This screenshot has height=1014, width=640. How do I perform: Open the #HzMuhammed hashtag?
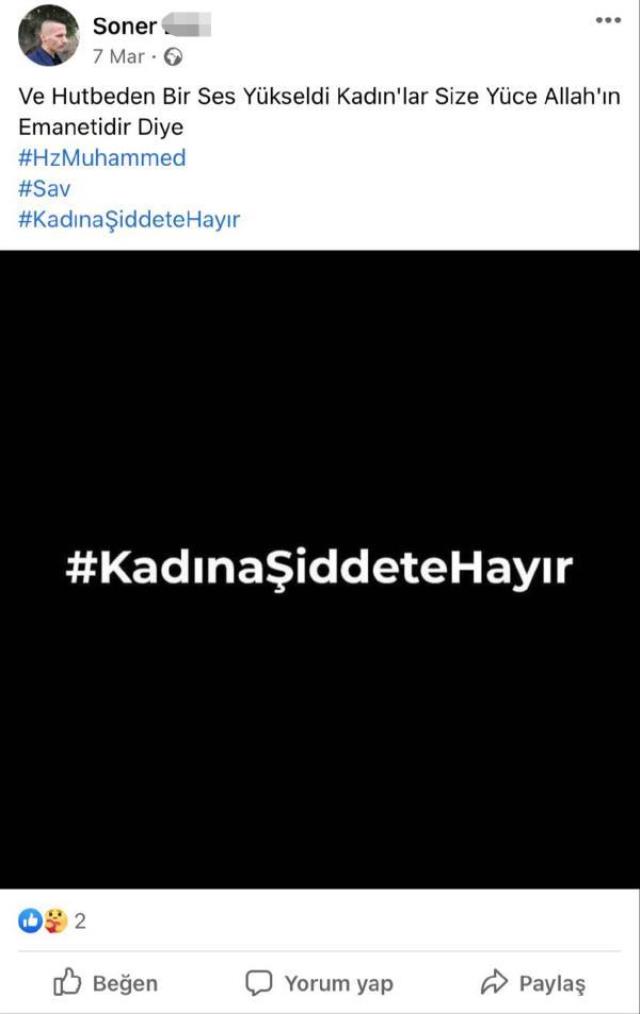(x=102, y=158)
